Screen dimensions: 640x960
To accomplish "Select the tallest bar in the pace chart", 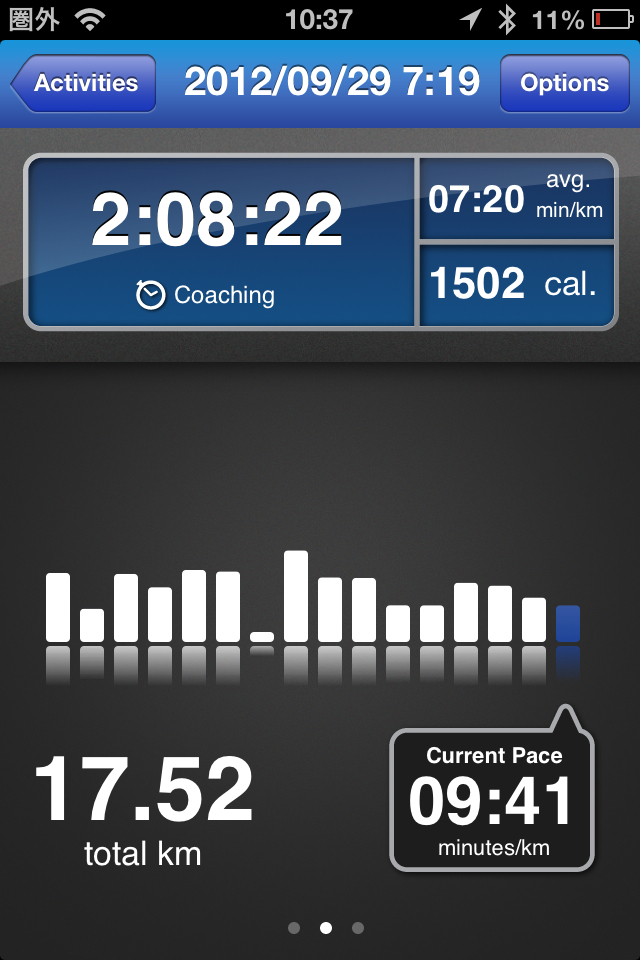I will point(296,596).
